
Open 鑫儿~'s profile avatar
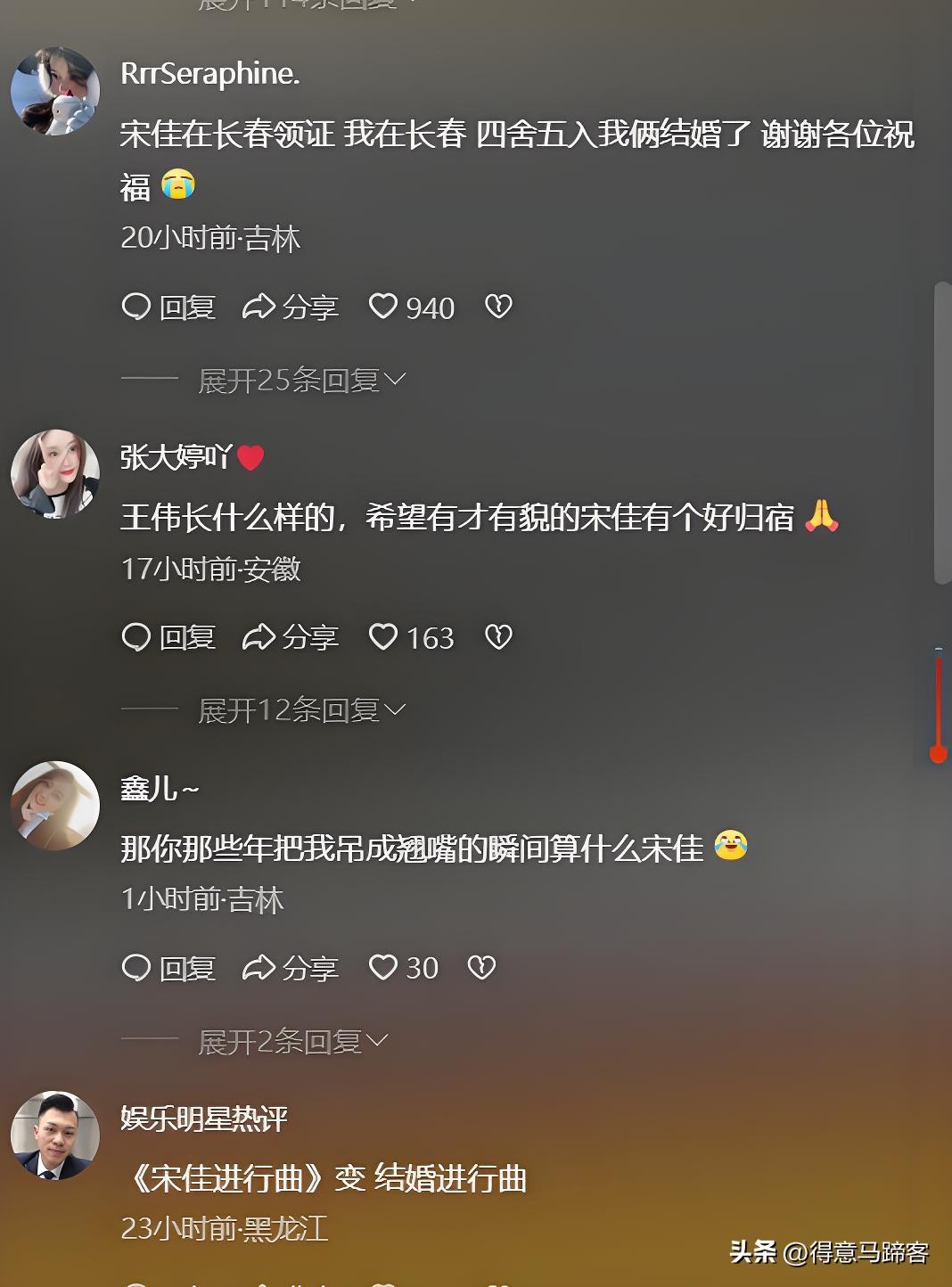55,805
